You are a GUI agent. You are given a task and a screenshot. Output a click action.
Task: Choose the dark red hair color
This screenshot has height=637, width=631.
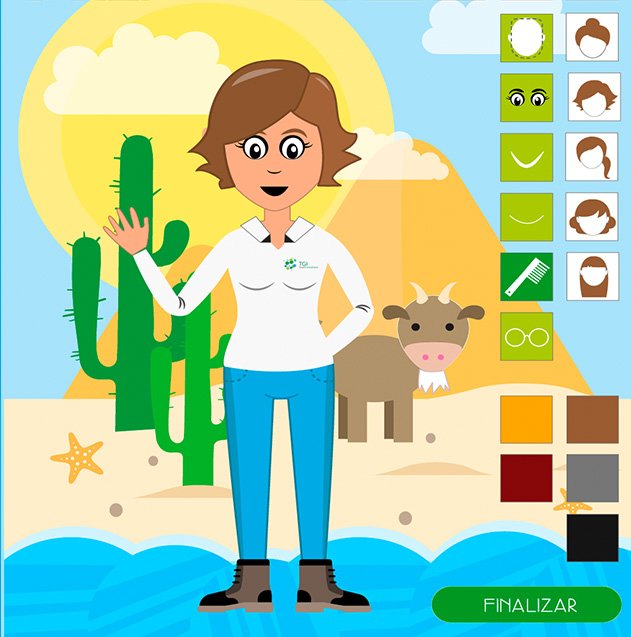click(526, 478)
